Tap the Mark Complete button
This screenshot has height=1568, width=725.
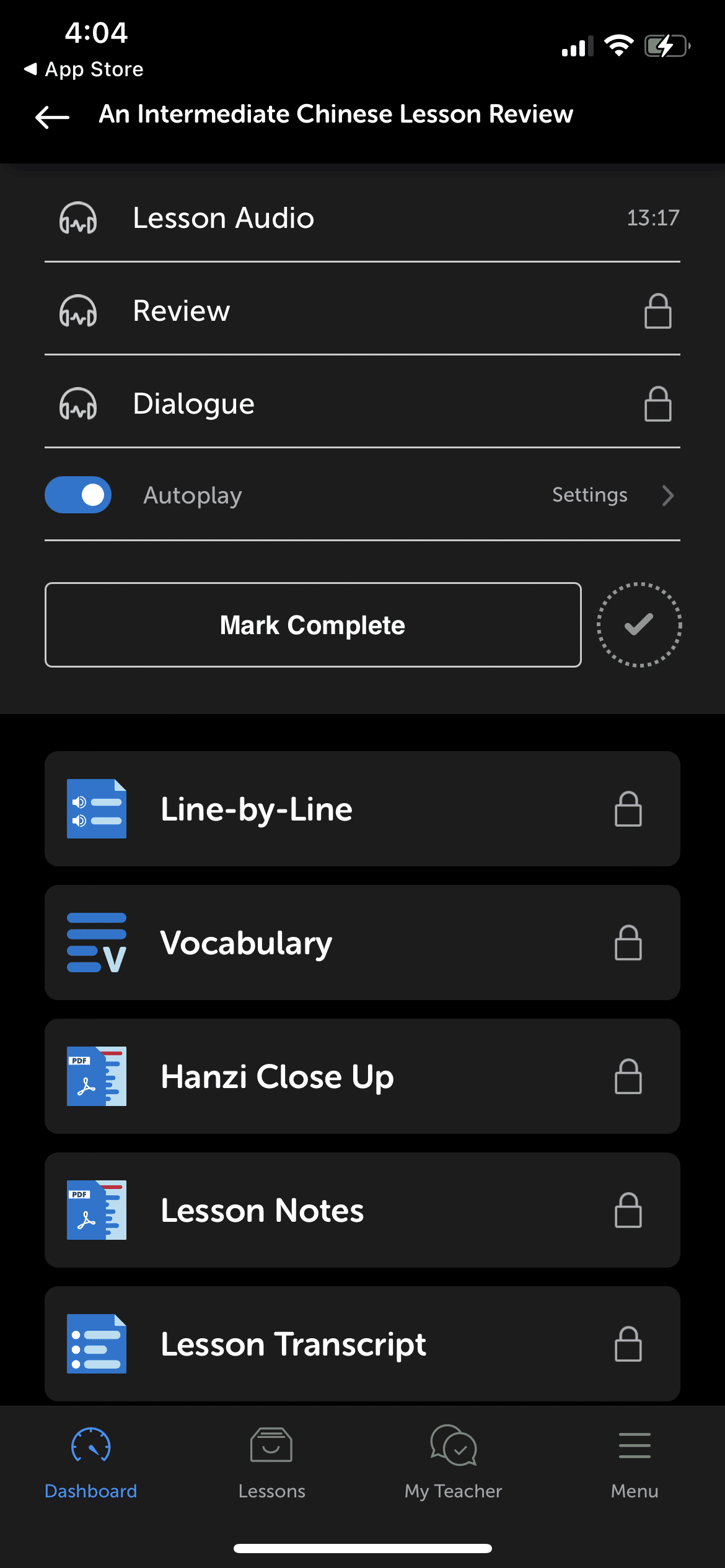[313, 625]
